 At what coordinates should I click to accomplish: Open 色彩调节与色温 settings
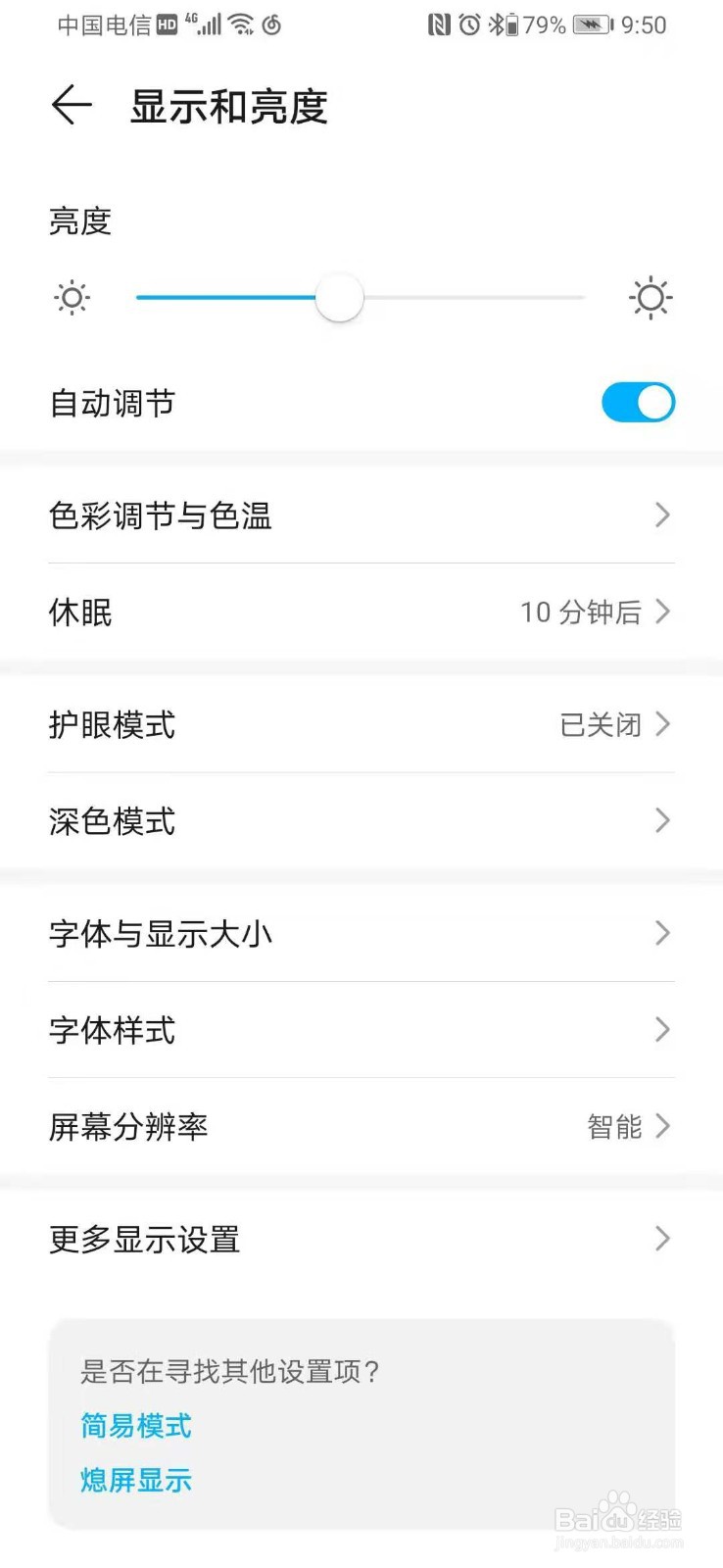pos(361,514)
